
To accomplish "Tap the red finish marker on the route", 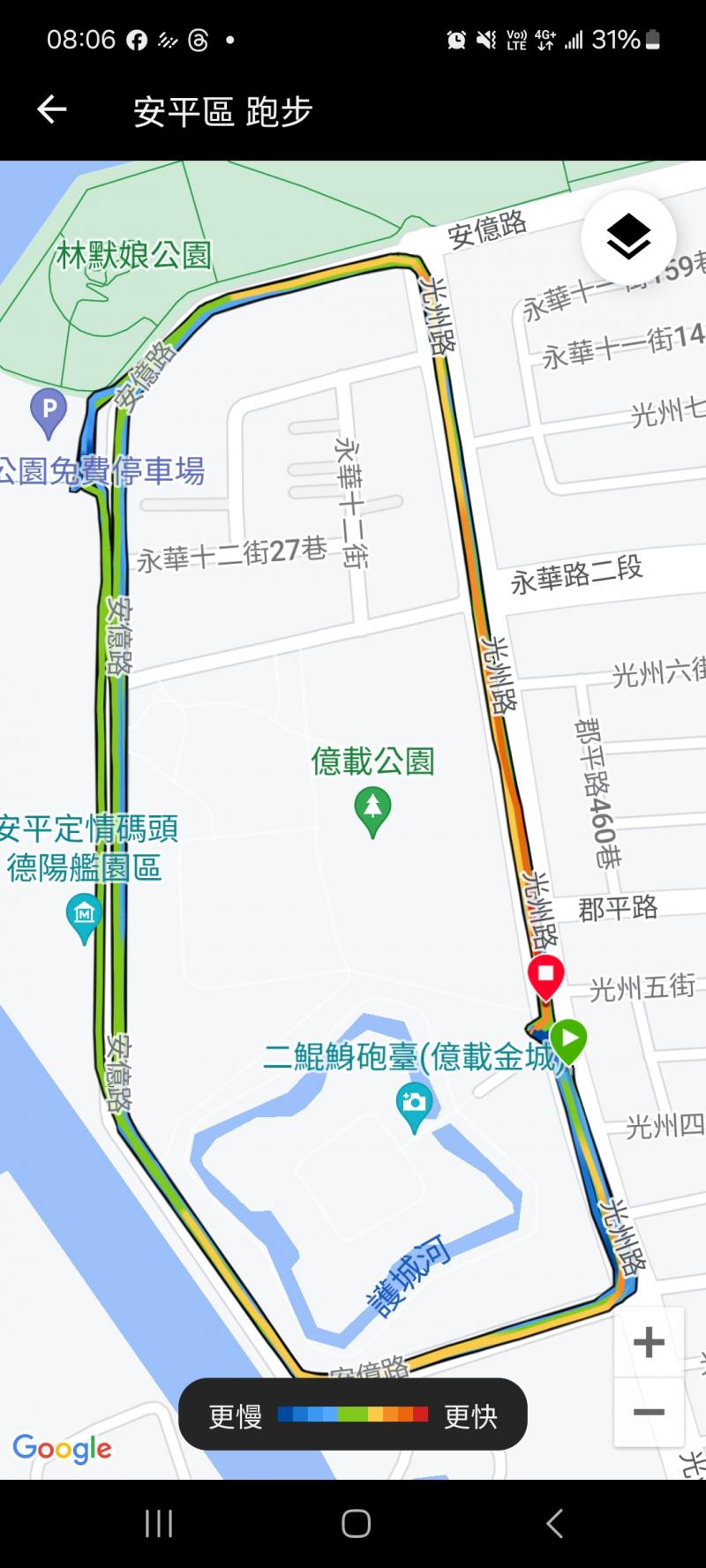I will click(545, 974).
